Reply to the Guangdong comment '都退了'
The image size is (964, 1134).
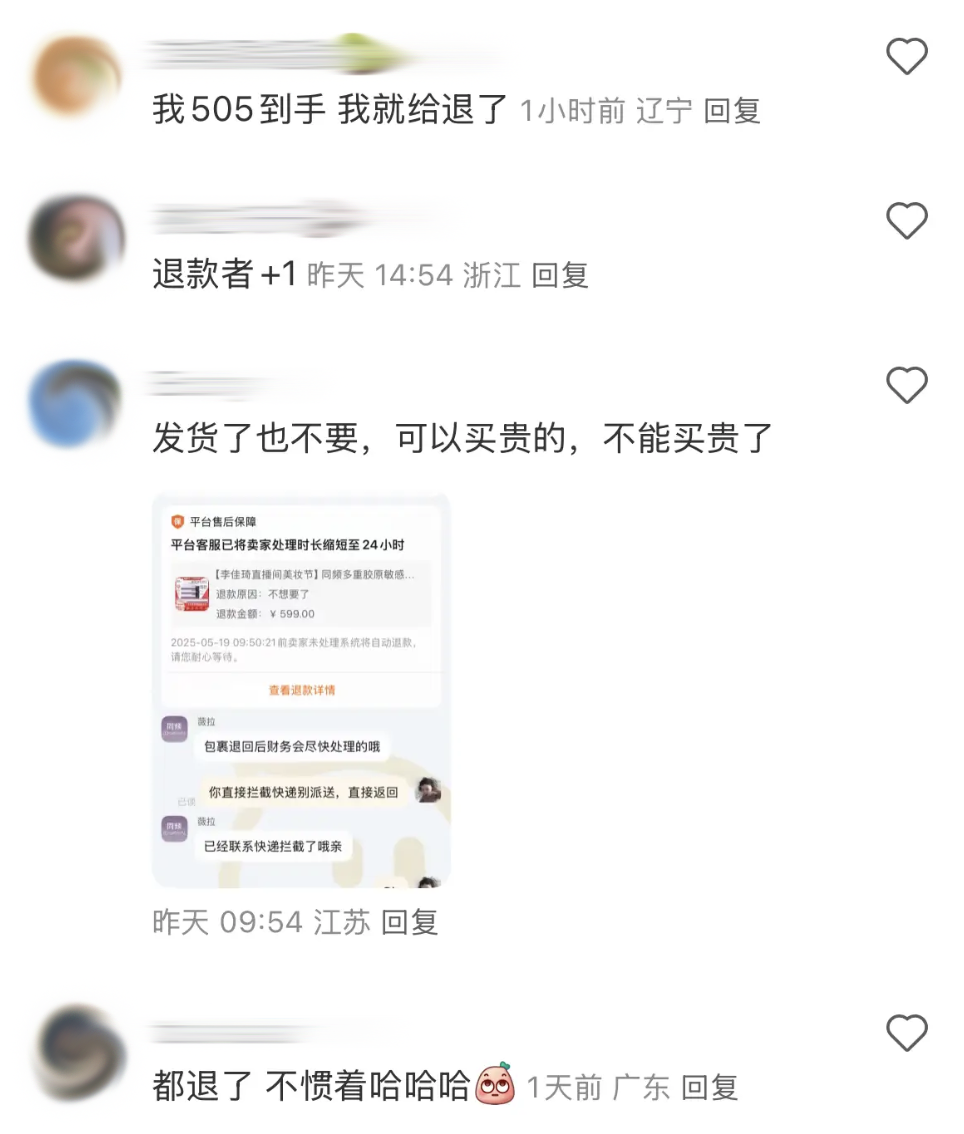click(x=710, y=1087)
